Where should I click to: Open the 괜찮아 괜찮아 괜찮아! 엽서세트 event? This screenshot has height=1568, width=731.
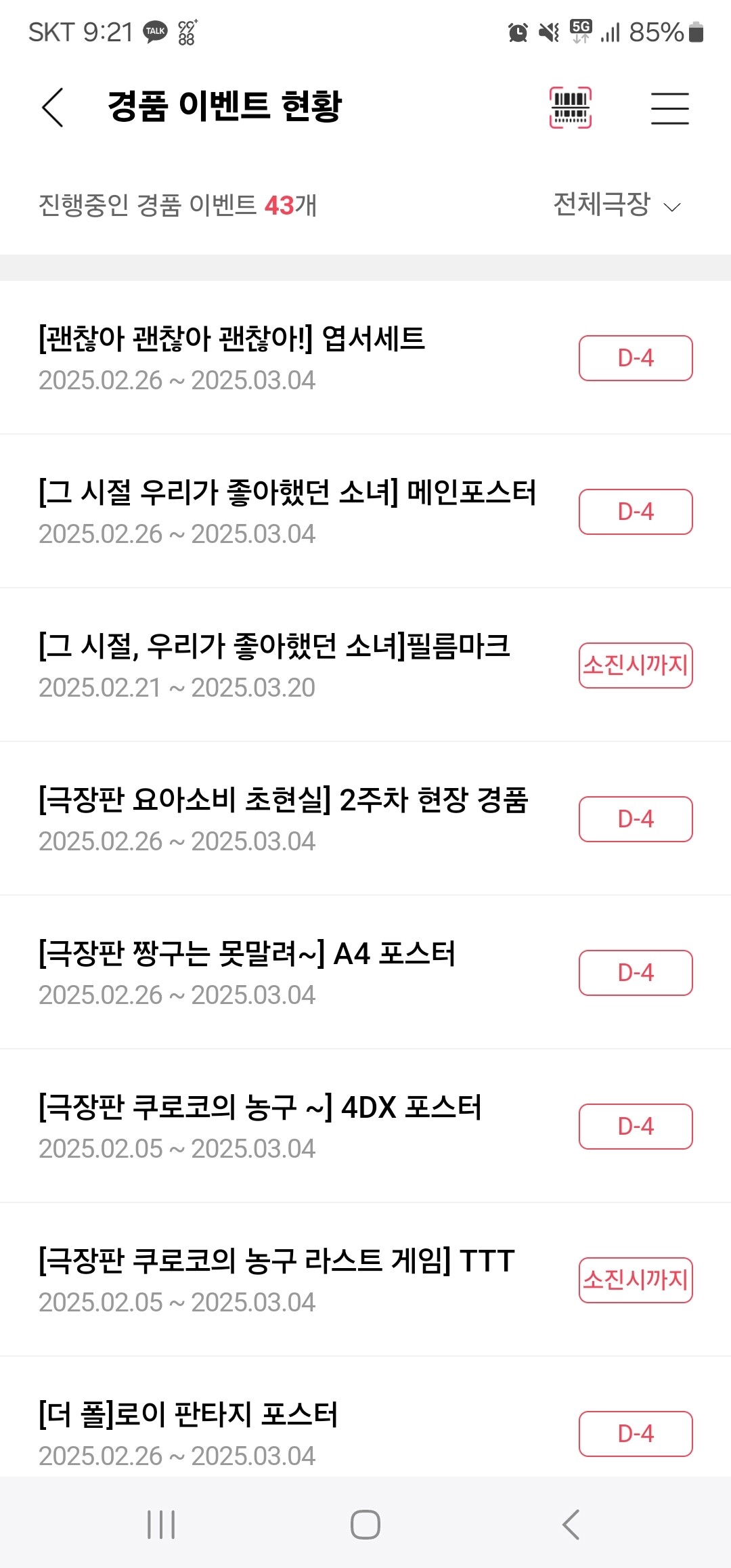pyautogui.click(x=365, y=357)
